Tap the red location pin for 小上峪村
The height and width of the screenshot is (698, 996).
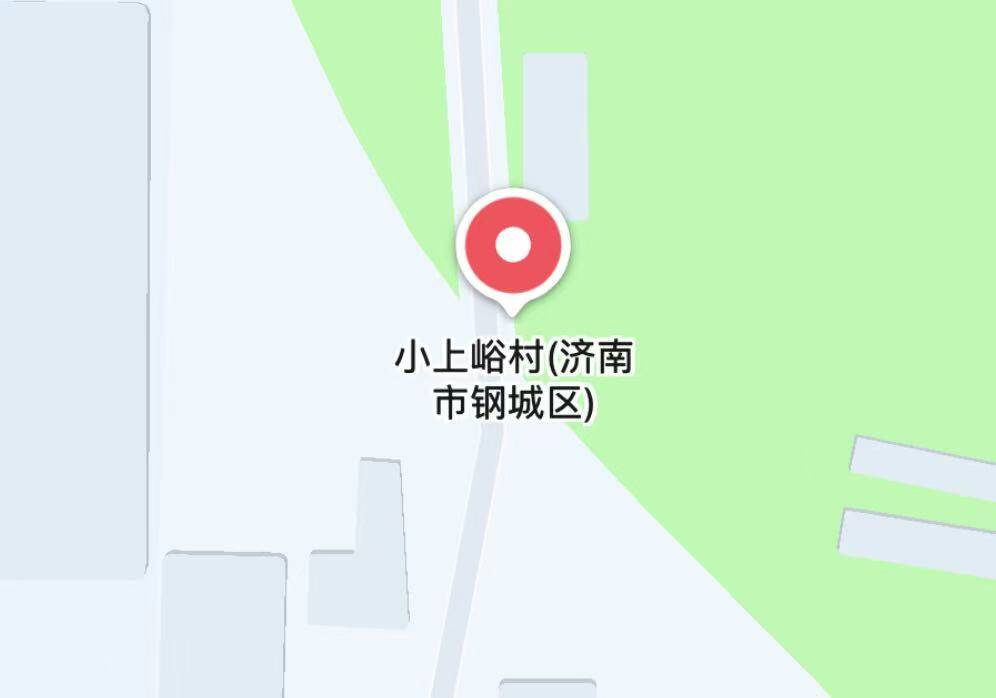513,246
